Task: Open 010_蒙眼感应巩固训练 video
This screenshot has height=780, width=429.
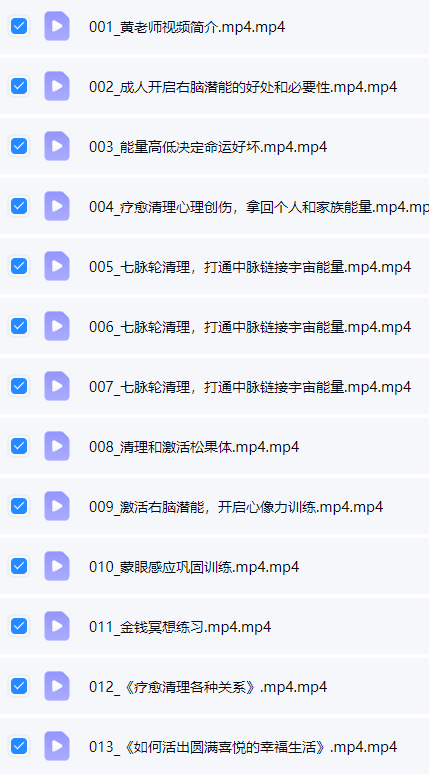Action: (194, 566)
